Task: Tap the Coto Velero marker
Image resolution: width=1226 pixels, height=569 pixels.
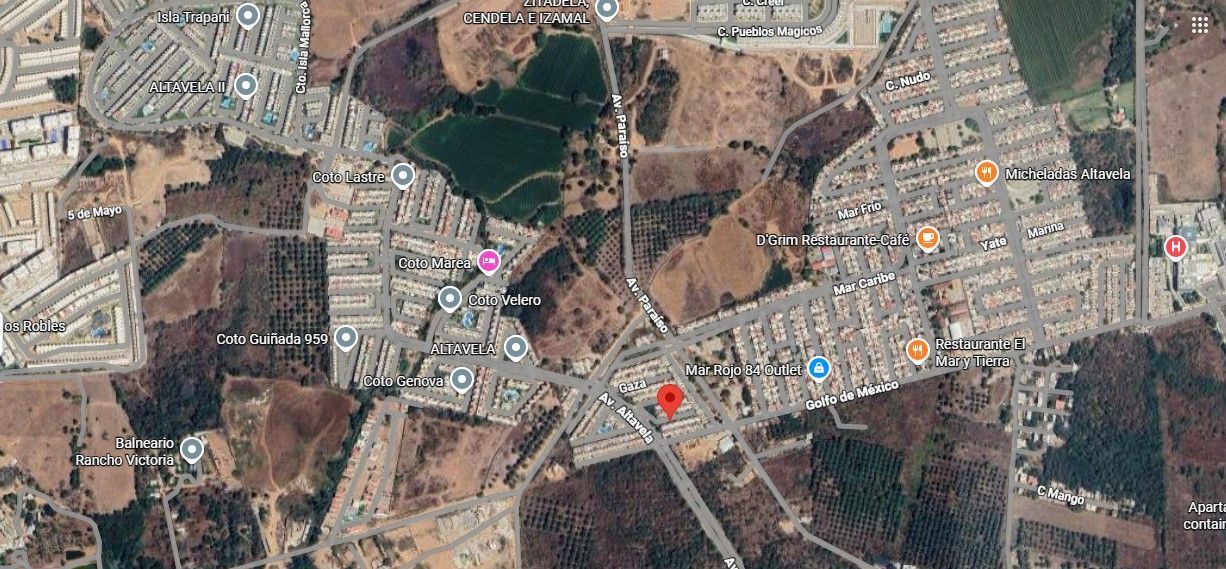Action: click(450, 299)
